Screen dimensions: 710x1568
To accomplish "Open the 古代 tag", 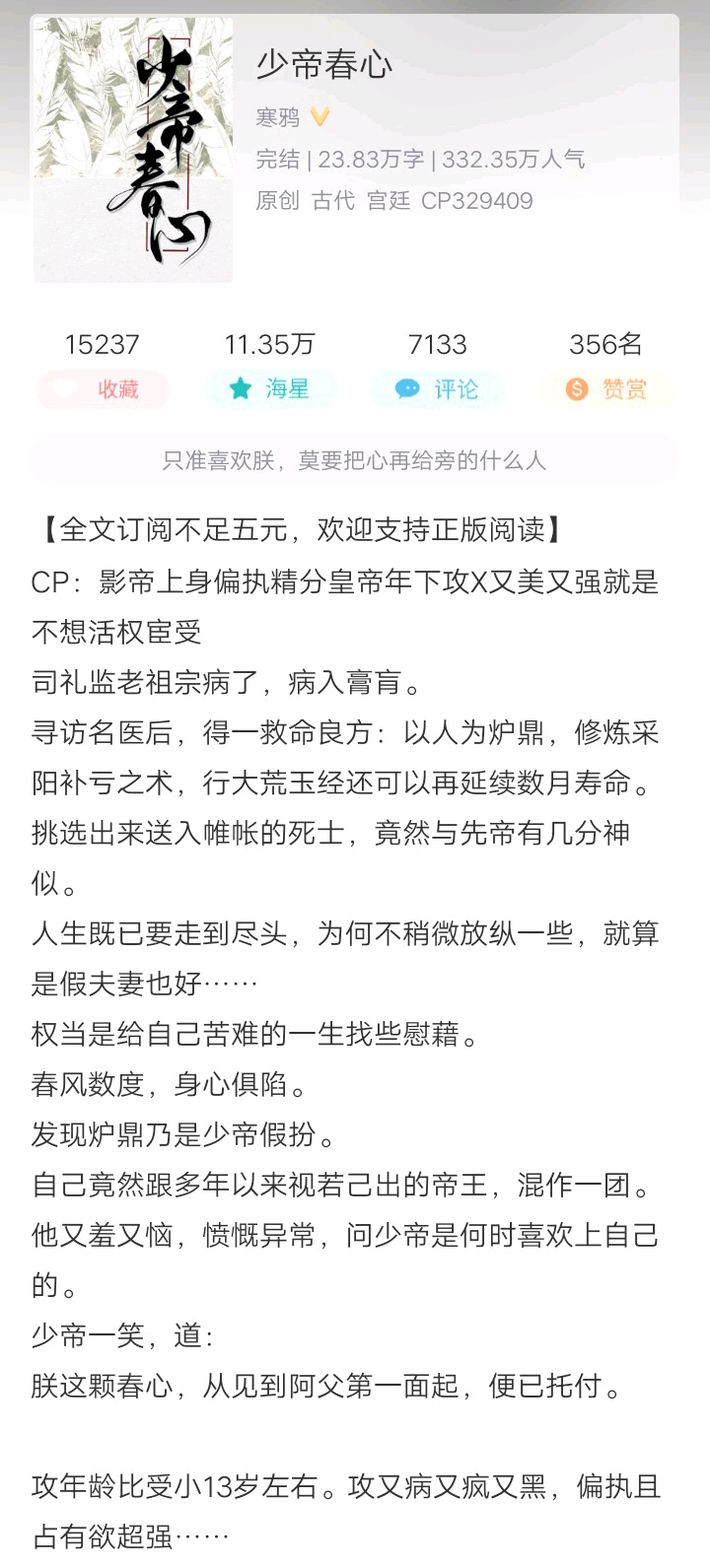I will 333,200.
